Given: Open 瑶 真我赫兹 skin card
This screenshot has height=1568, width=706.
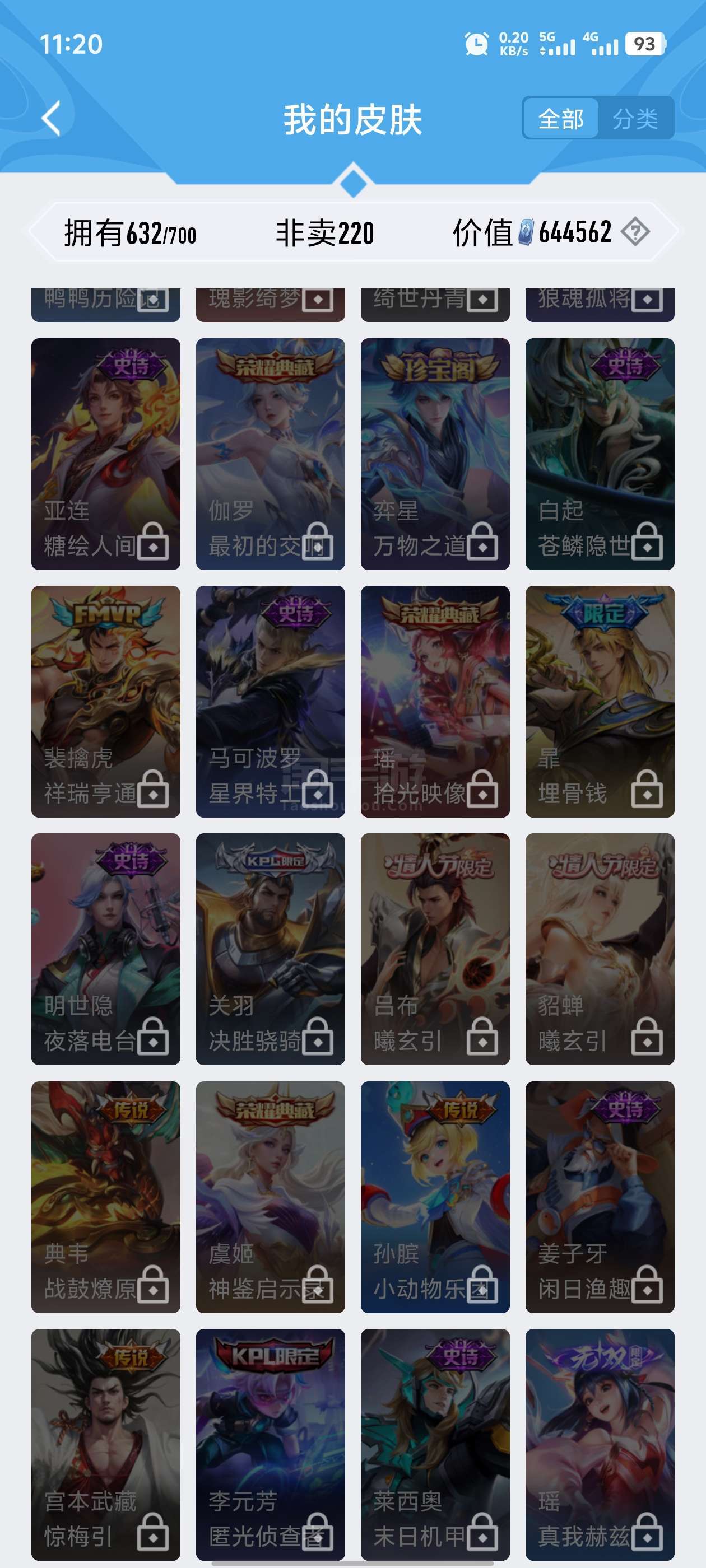Looking at the screenshot, I should tap(600, 1444).
